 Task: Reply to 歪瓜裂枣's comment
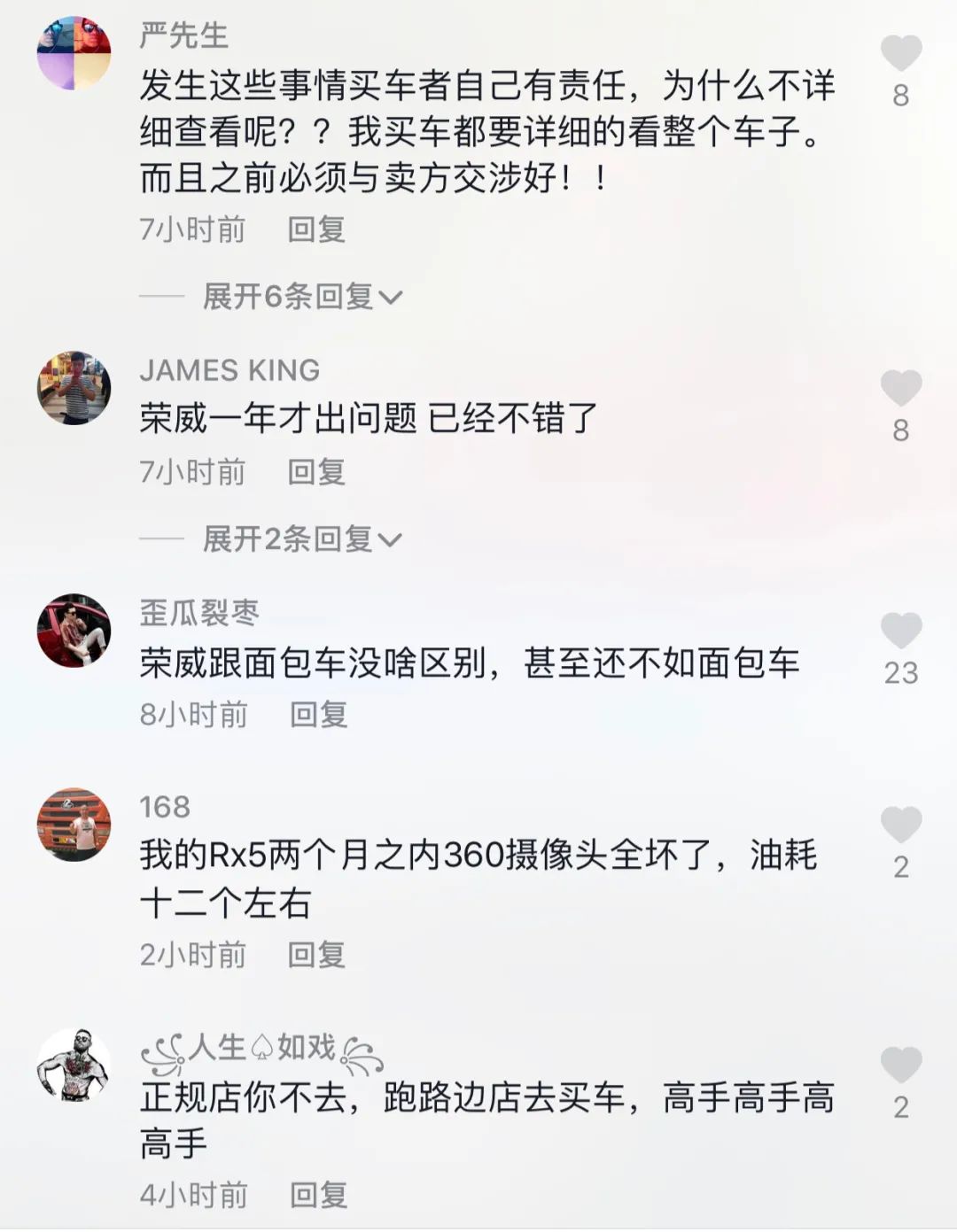319,715
